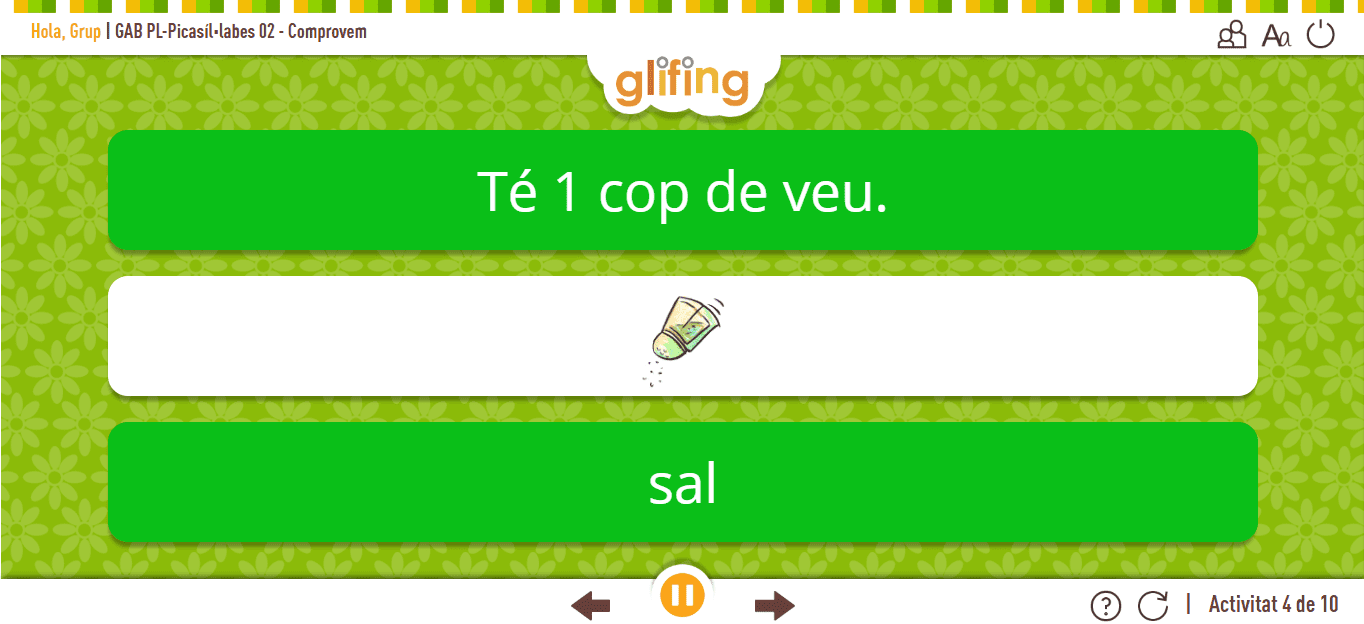
Task: Open the help question mark
Action: [1105, 605]
